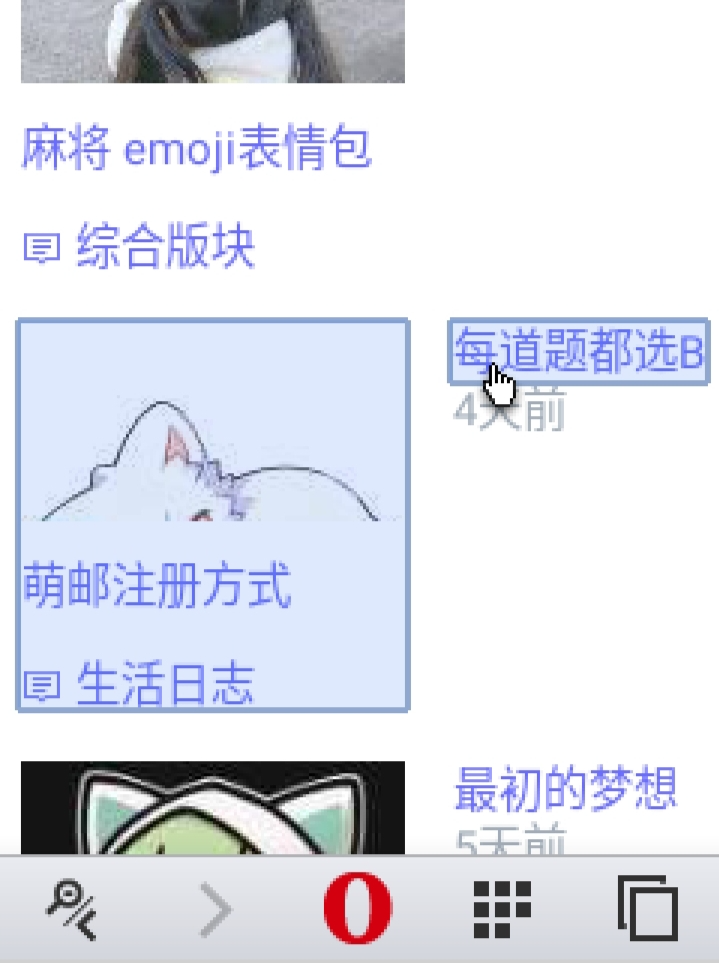This screenshot has width=719, height=963.
Task: Open the Opera main menu
Action: coord(357,908)
